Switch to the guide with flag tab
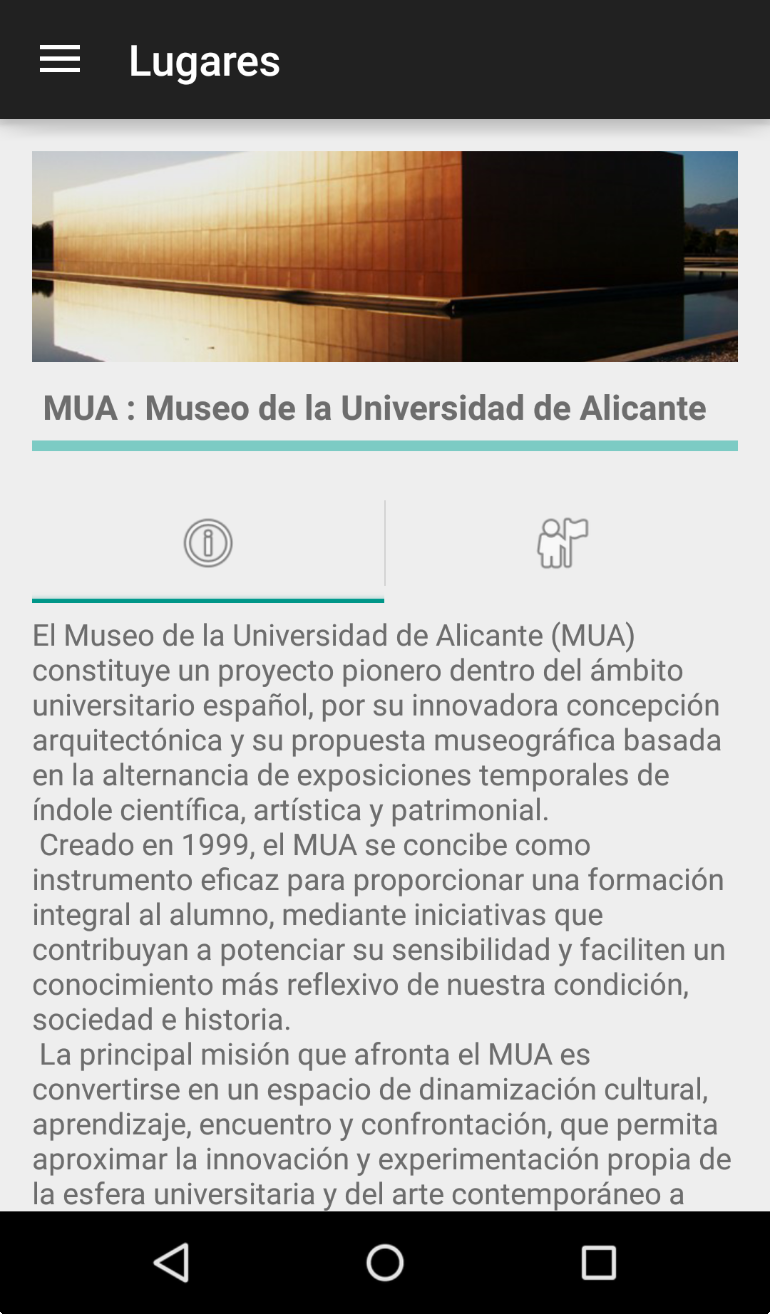Screen dimensions: 770x1314 coord(562,544)
